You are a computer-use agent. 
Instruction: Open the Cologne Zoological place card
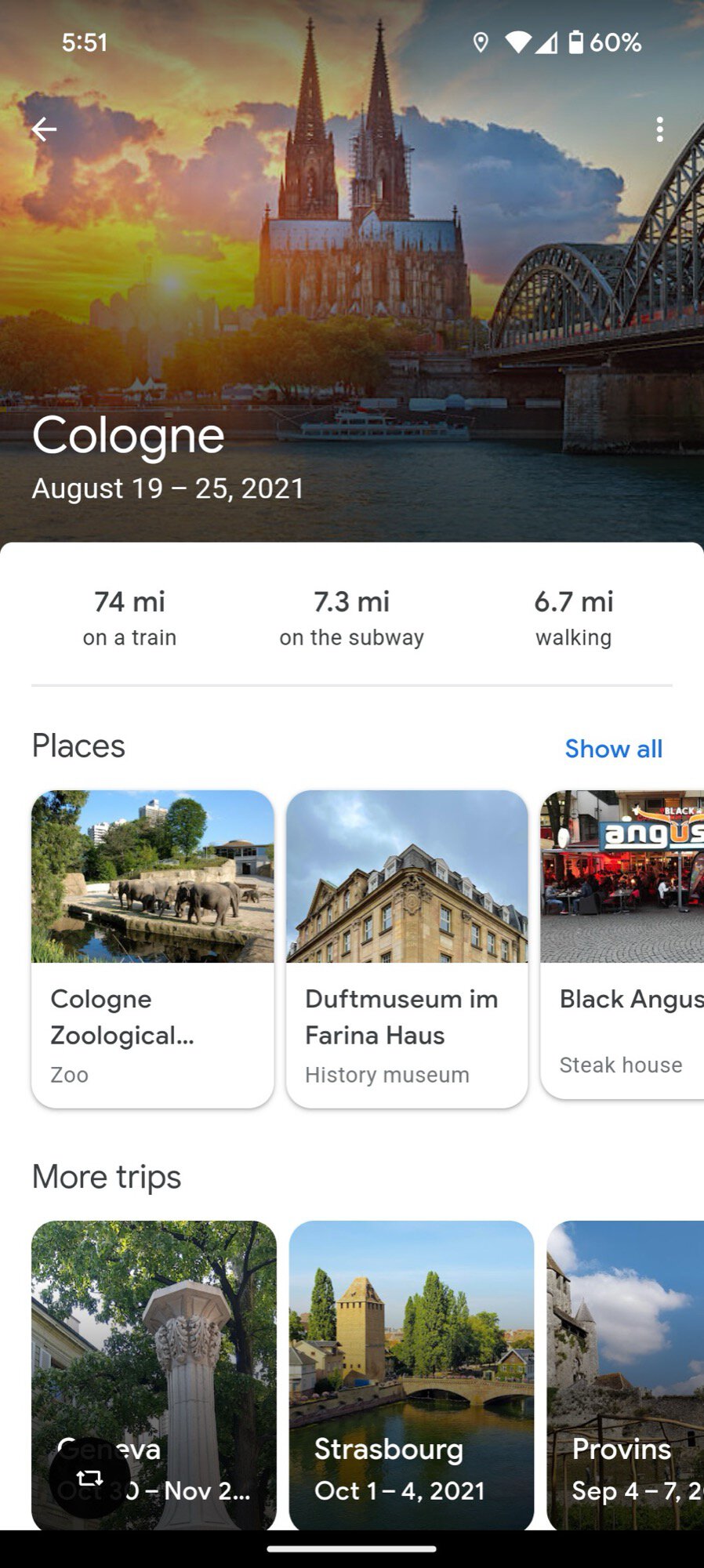pos(153,949)
